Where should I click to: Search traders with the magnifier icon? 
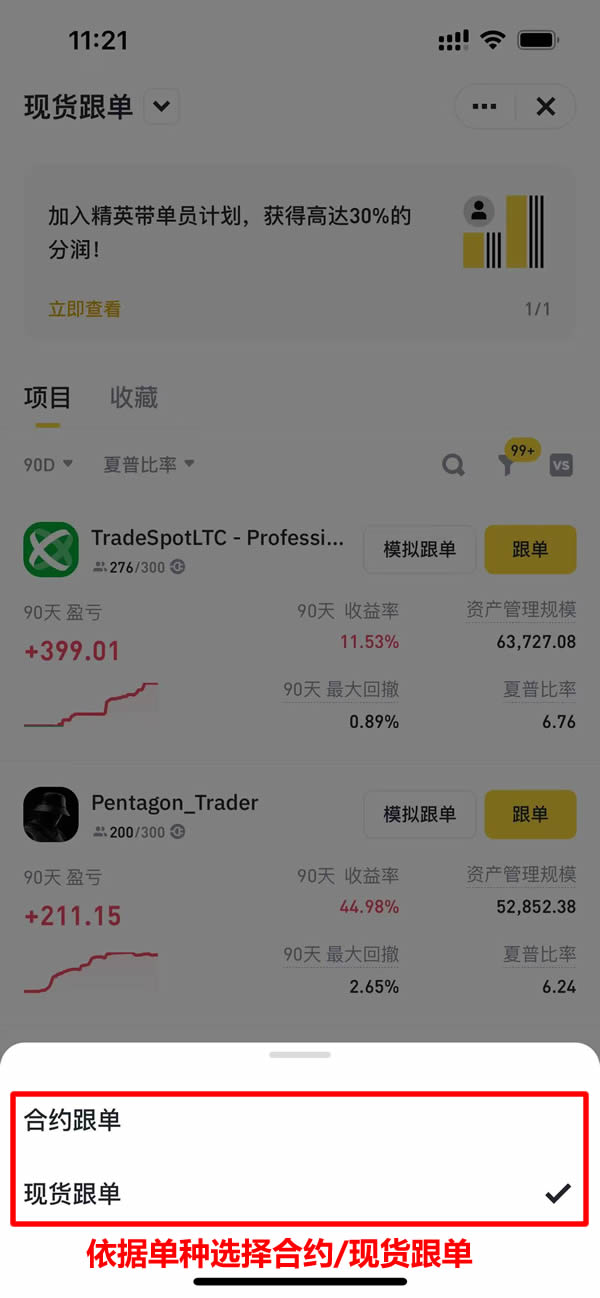click(454, 465)
